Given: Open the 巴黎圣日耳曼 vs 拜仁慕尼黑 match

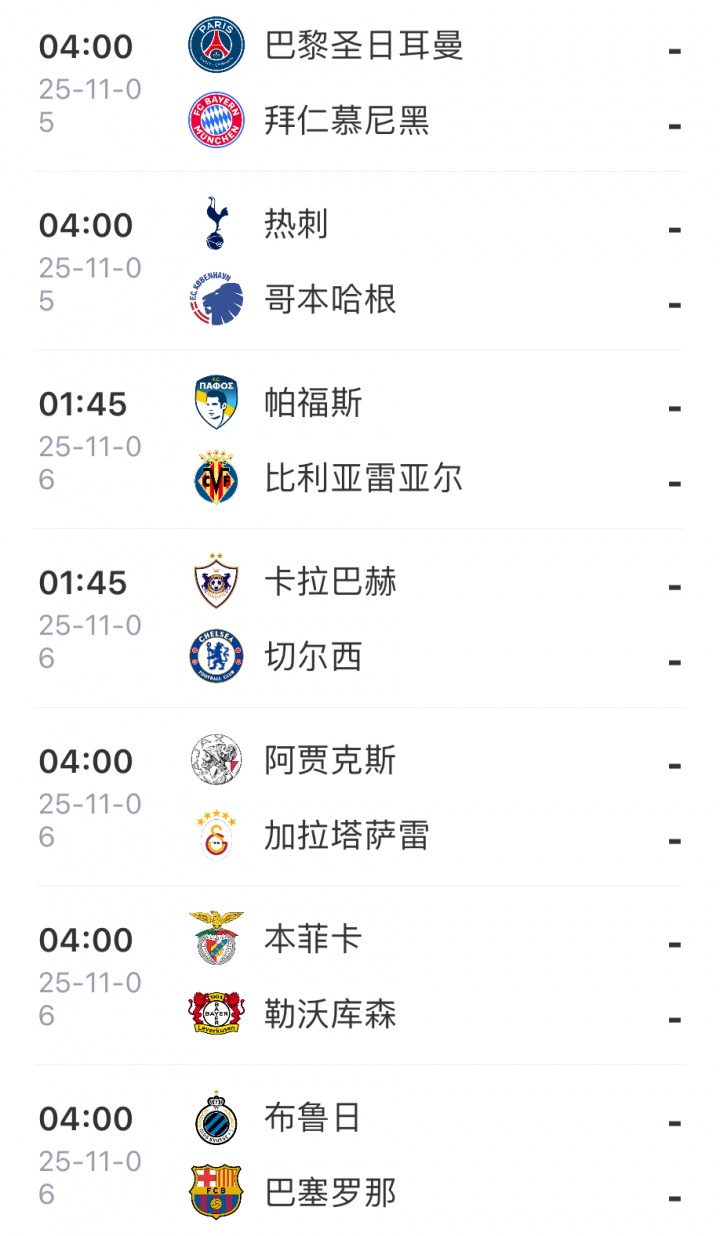Looking at the screenshot, I should point(360,84).
